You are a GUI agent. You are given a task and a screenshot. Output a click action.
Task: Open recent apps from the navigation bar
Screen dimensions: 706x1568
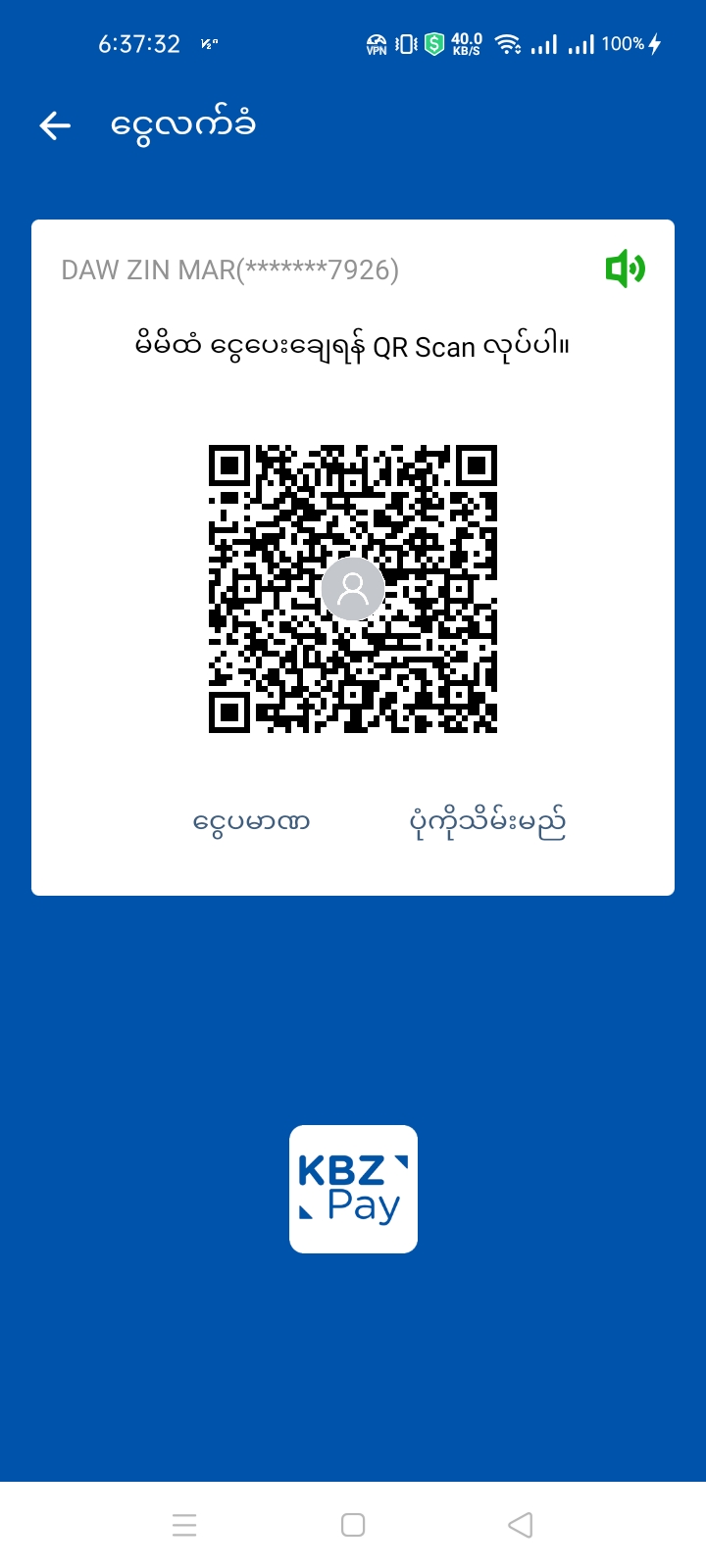(184, 1525)
